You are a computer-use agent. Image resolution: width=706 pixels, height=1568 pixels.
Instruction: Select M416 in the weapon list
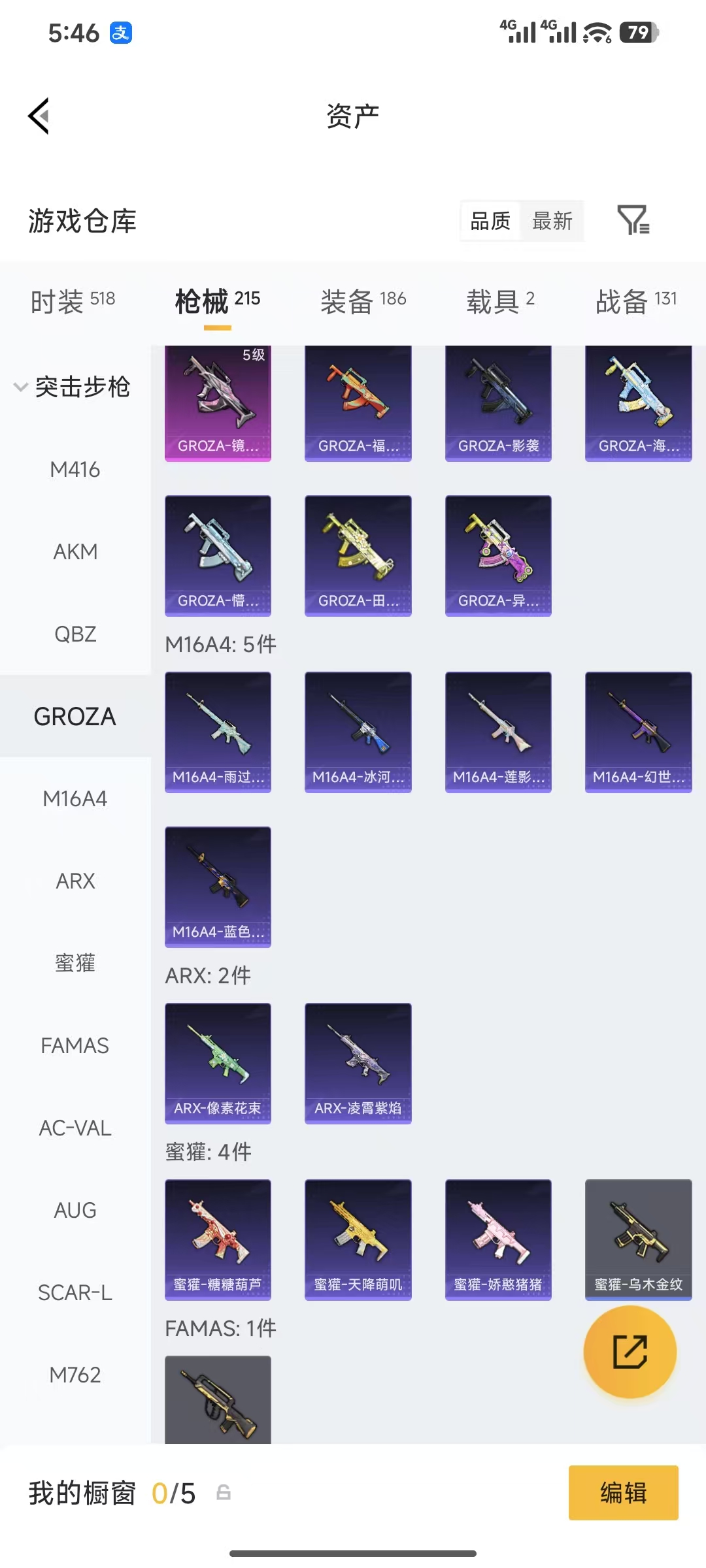(75, 469)
